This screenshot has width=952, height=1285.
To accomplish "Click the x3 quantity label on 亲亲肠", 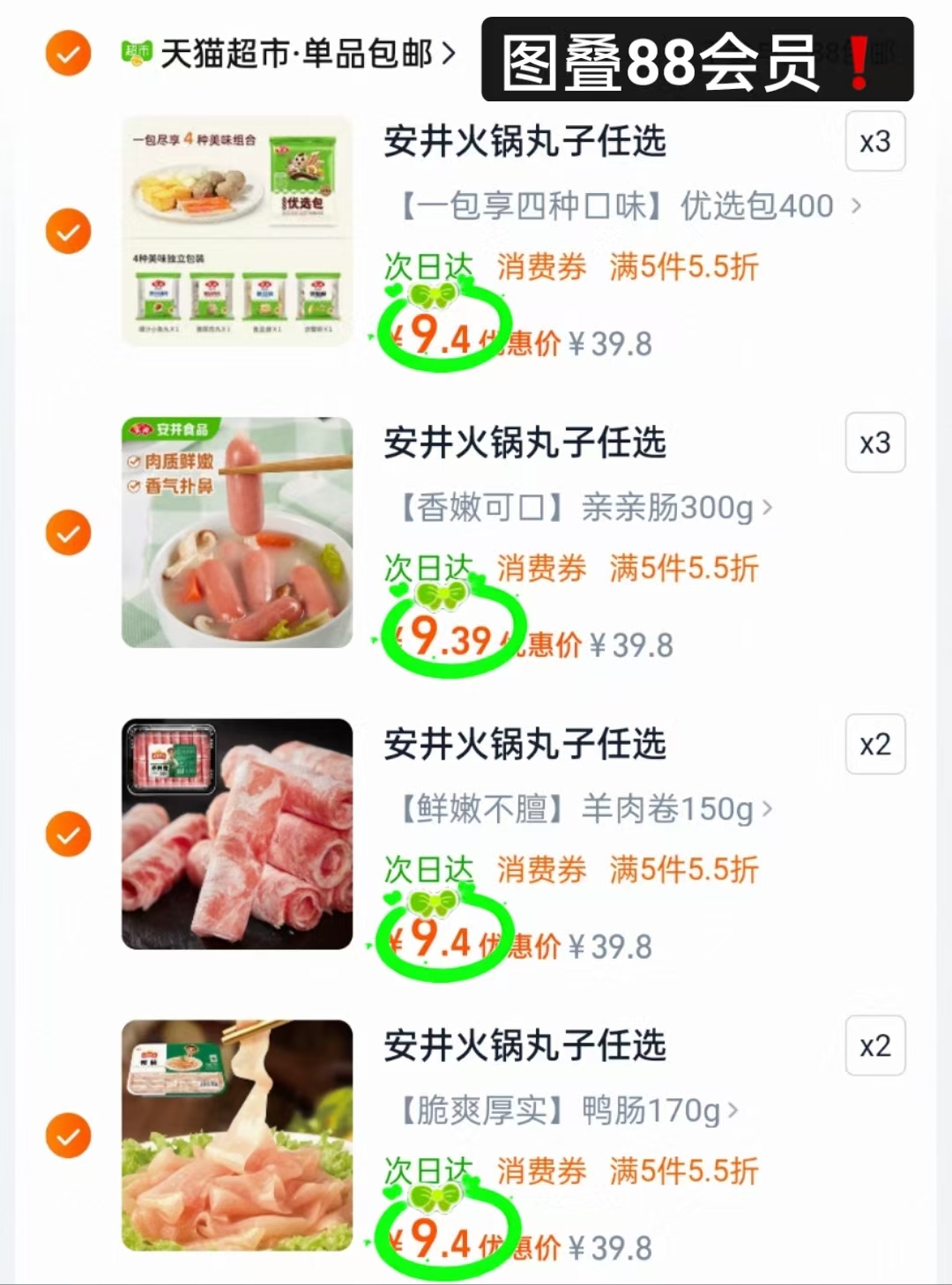I will point(874,443).
